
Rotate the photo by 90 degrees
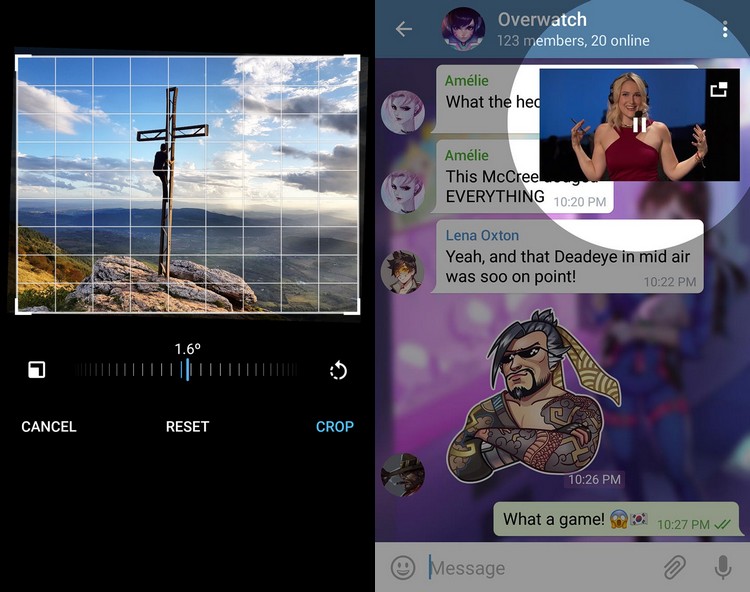click(338, 371)
